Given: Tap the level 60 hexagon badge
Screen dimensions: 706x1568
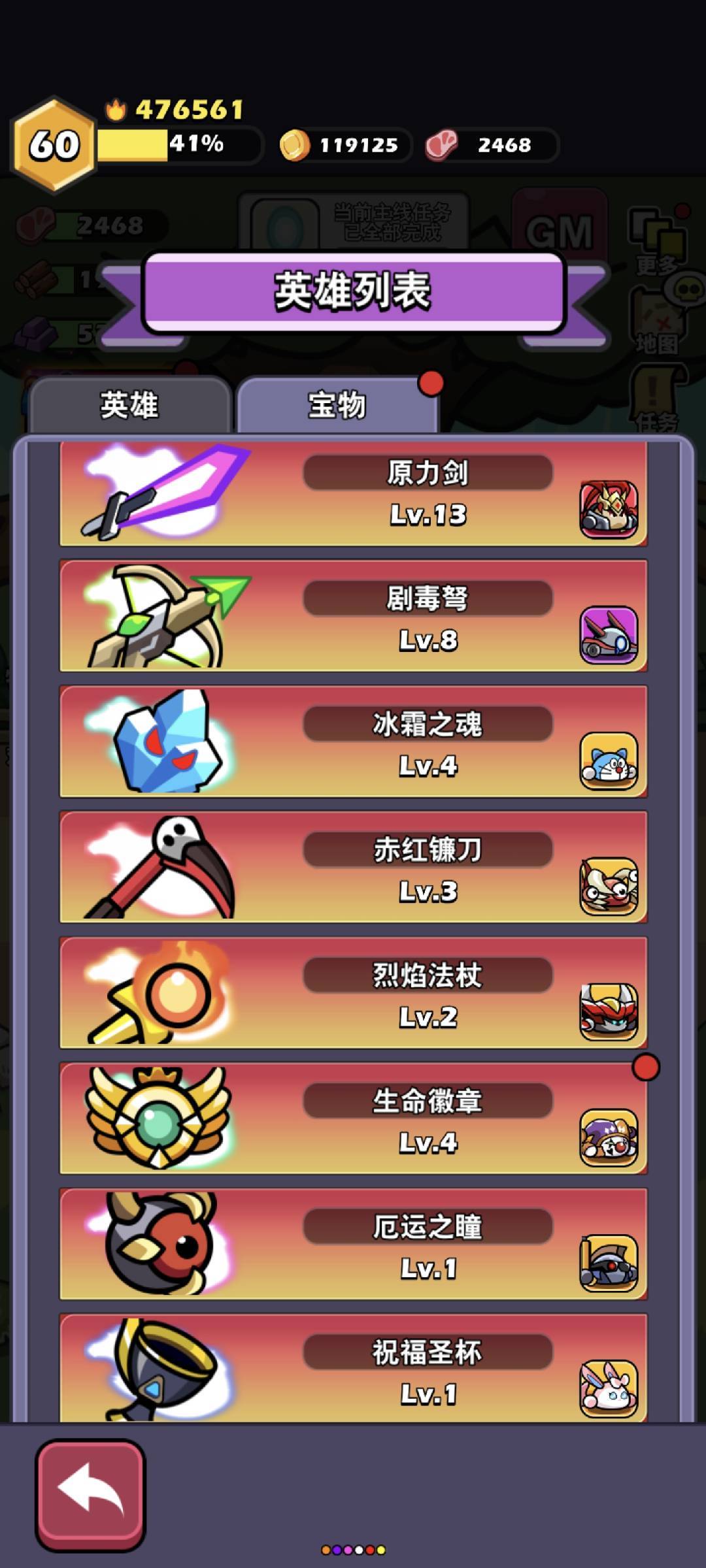Looking at the screenshot, I should point(51,142).
